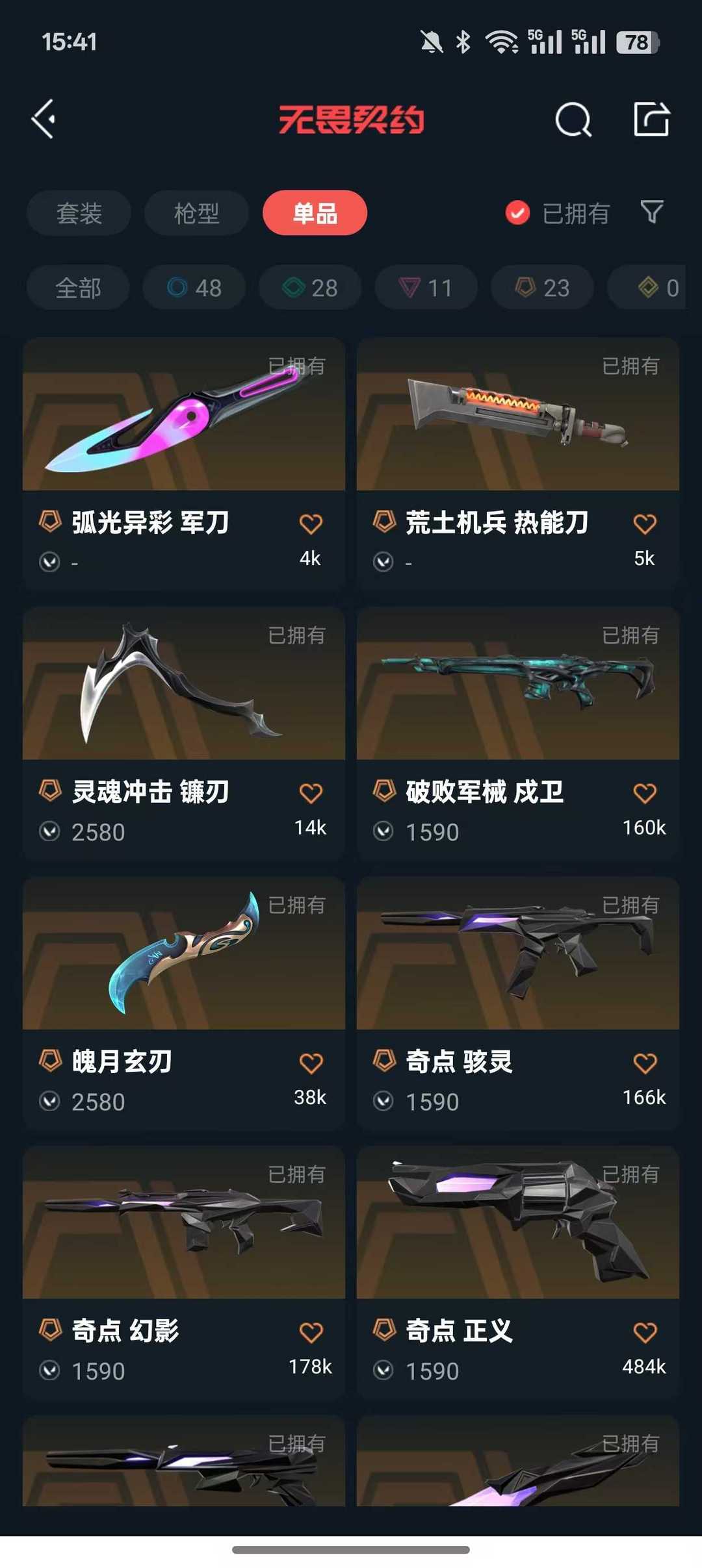The height and width of the screenshot is (1568, 702).
Task: Filter by the tier chip showing 11
Action: tap(426, 287)
